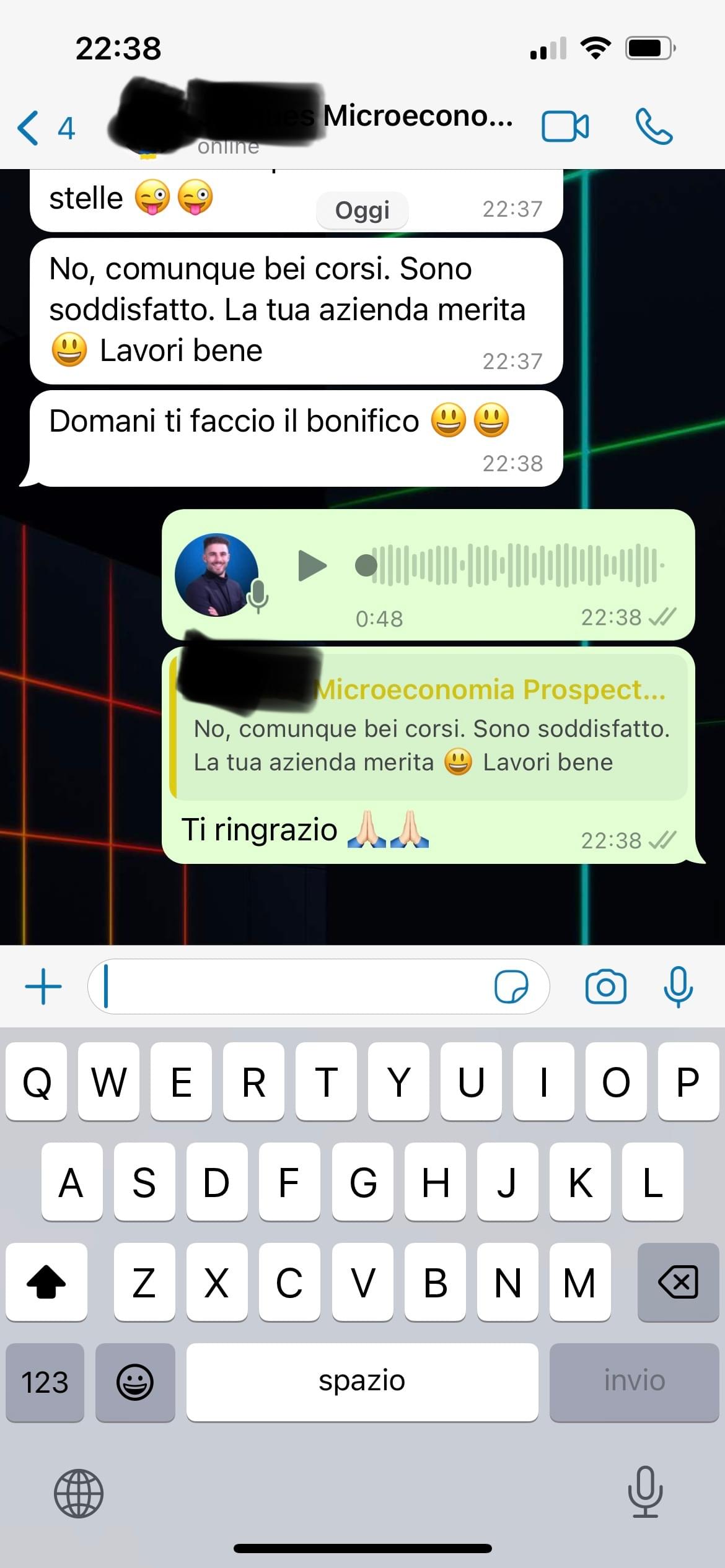Open the camera to send a photo
The width and height of the screenshot is (725, 1568).
pos(605,987)
